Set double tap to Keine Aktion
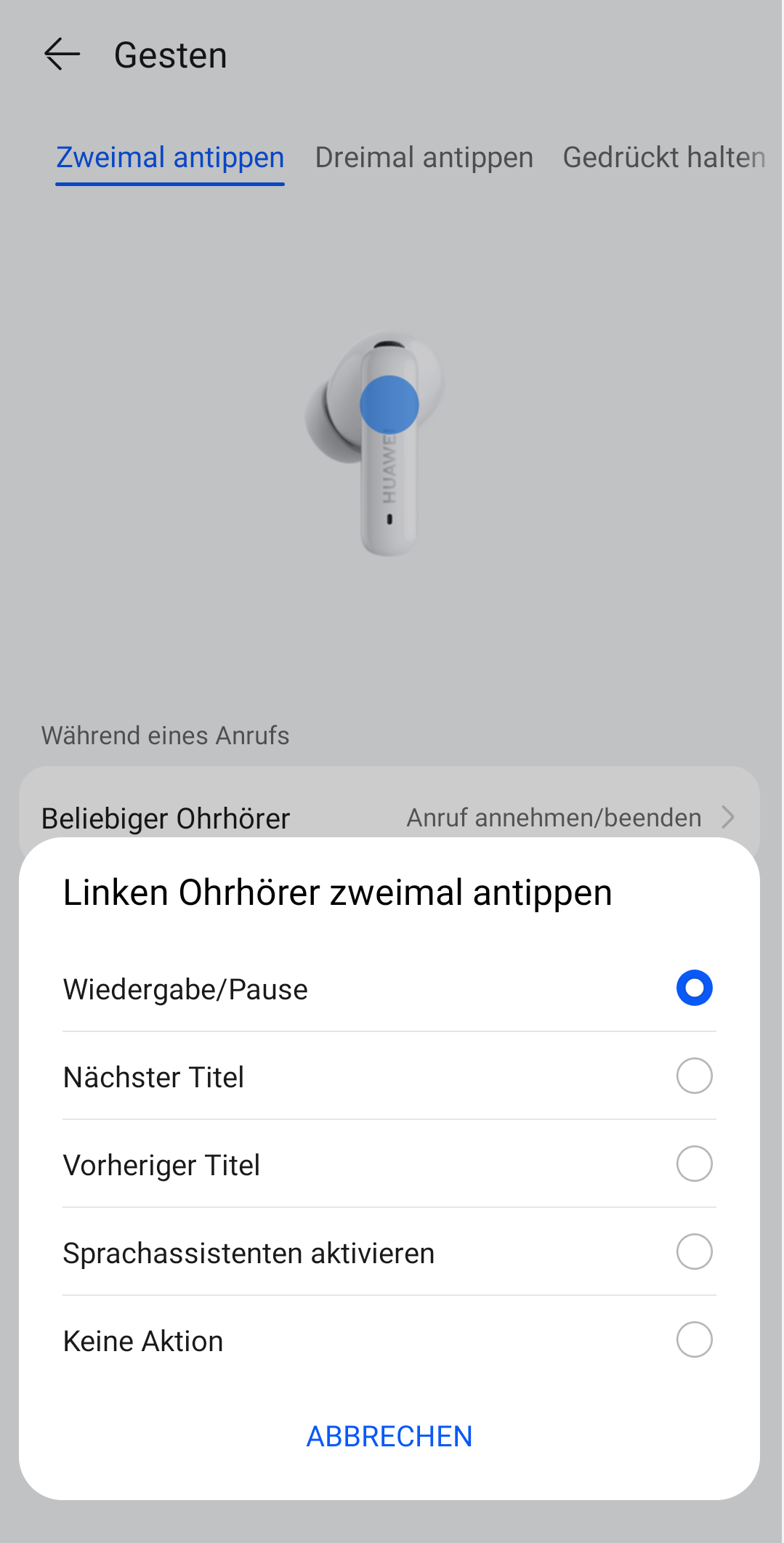 tap(389, 1340)
